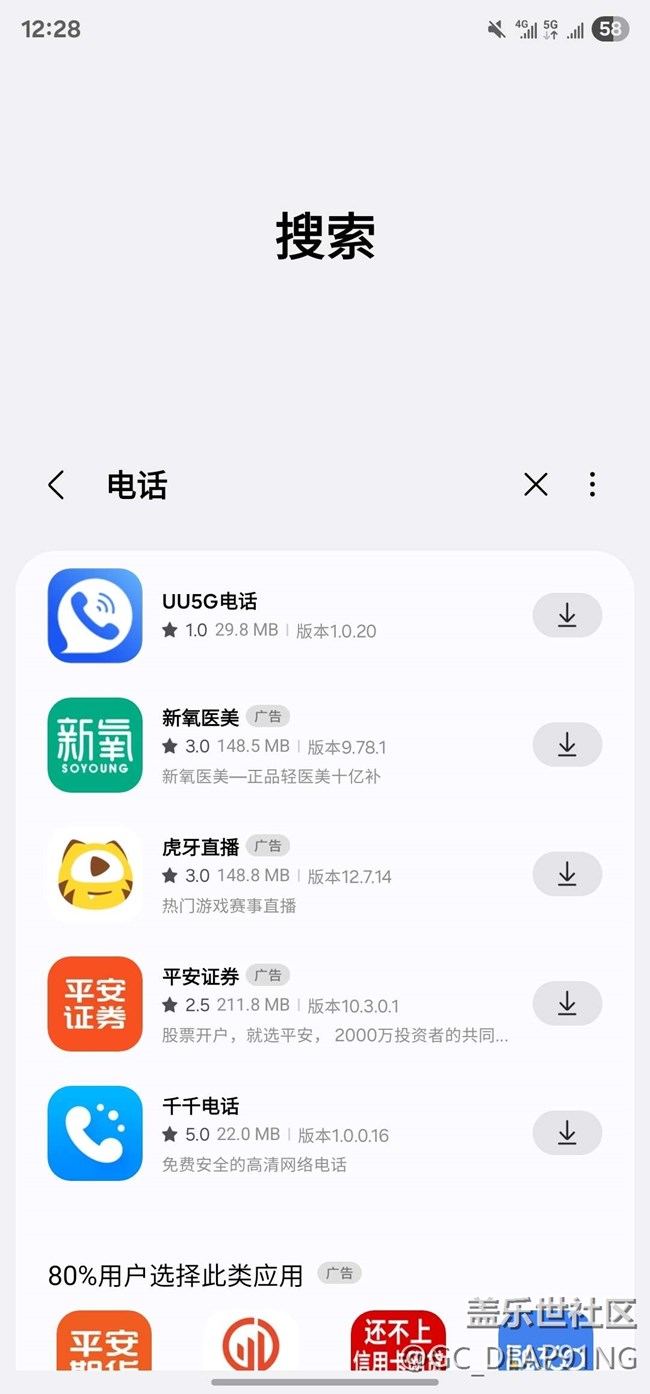Go back from the search results
The width and height of the screenshot is (650, 1394).
click(x=56, y=486)
